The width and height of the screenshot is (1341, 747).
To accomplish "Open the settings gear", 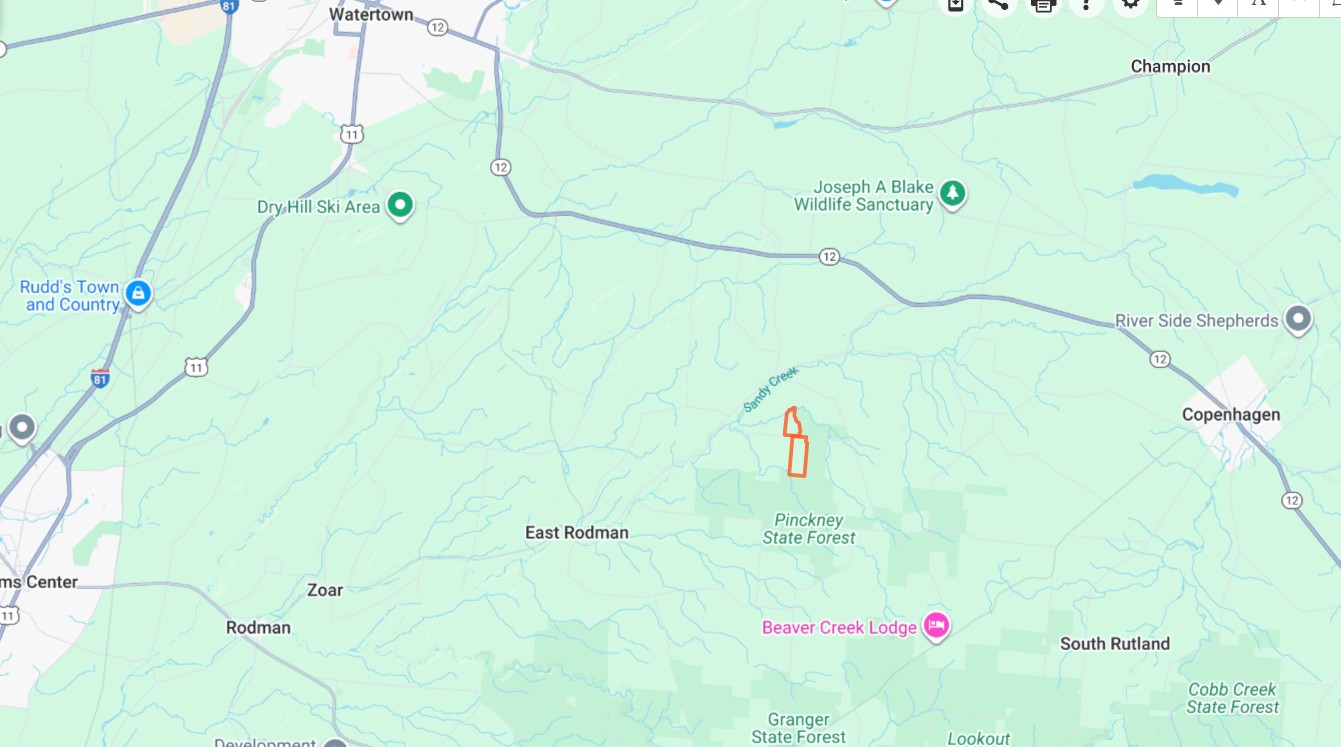I will pos(1131,3).
